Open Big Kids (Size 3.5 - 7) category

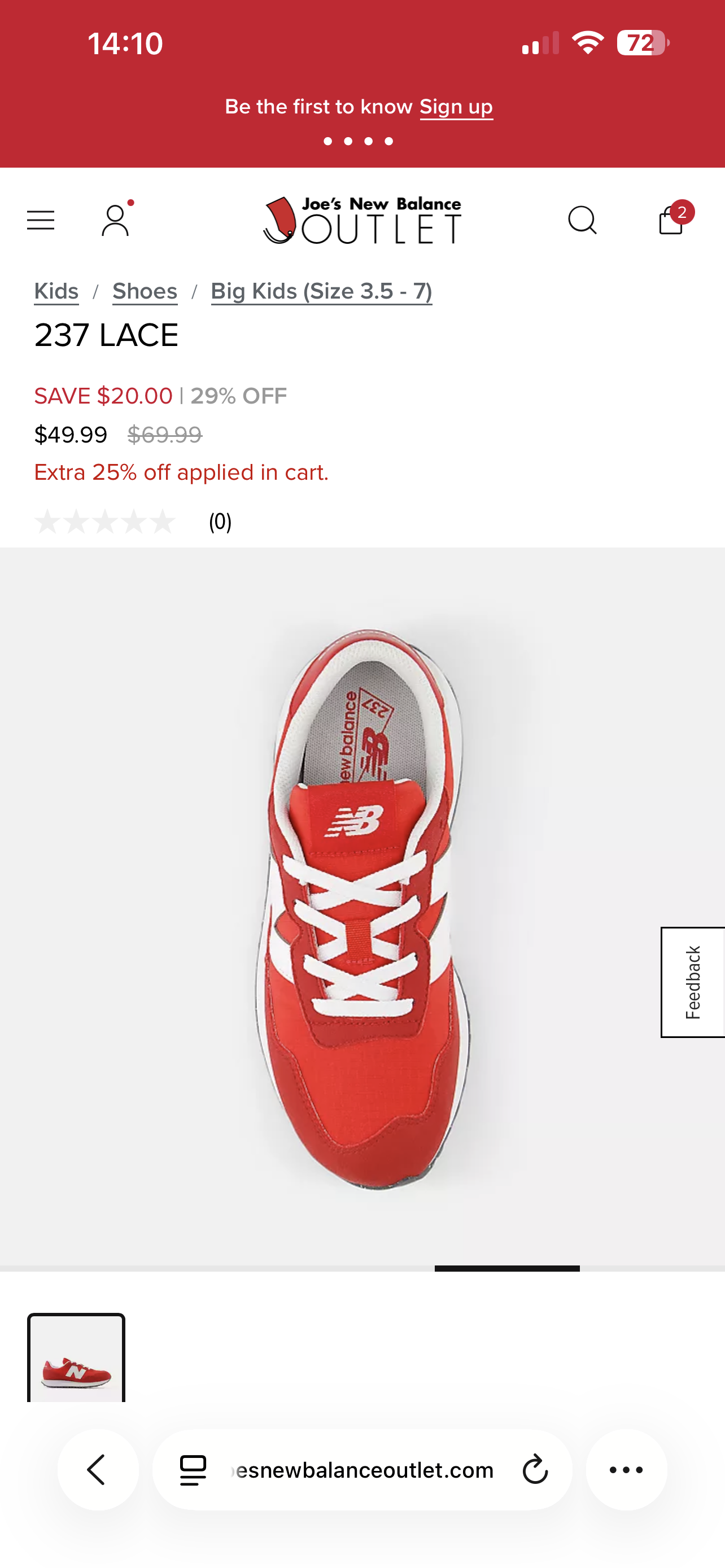pyautogui.click(x=321, y=291)
